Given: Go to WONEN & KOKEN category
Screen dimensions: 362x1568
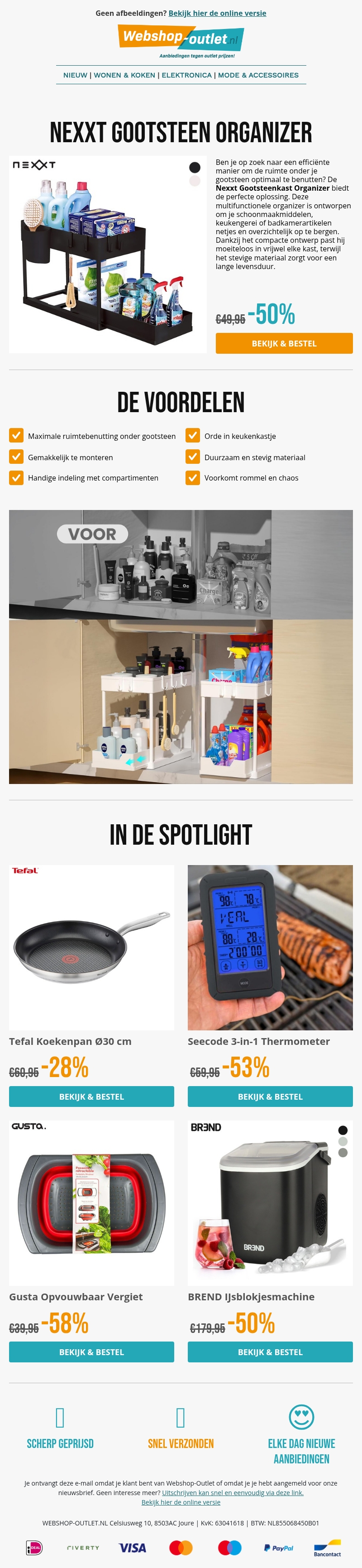Looking at the screenshot, I should point(124,75).
